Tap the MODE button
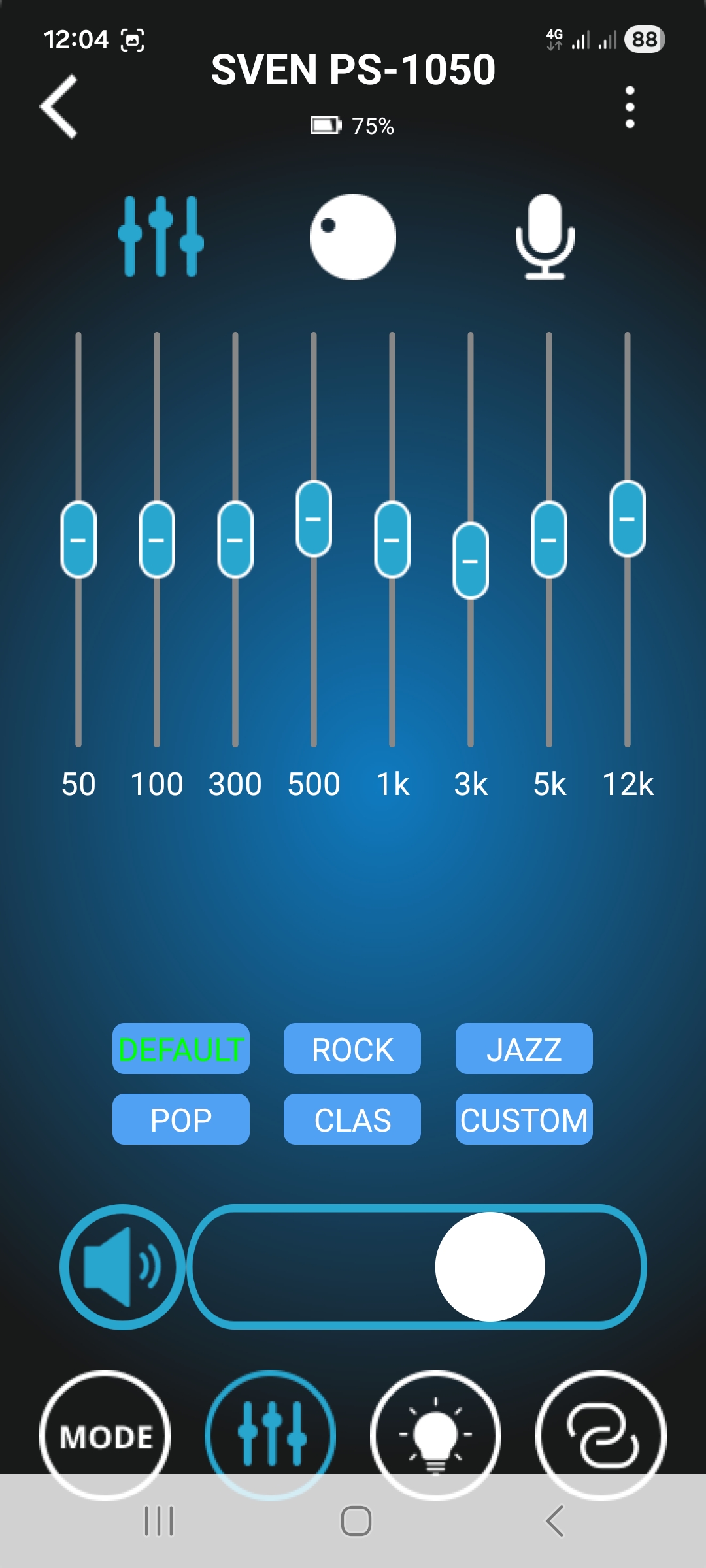Image resolution: width=706 pixels, height=1568 pixels. click(x=105, y=1435)
